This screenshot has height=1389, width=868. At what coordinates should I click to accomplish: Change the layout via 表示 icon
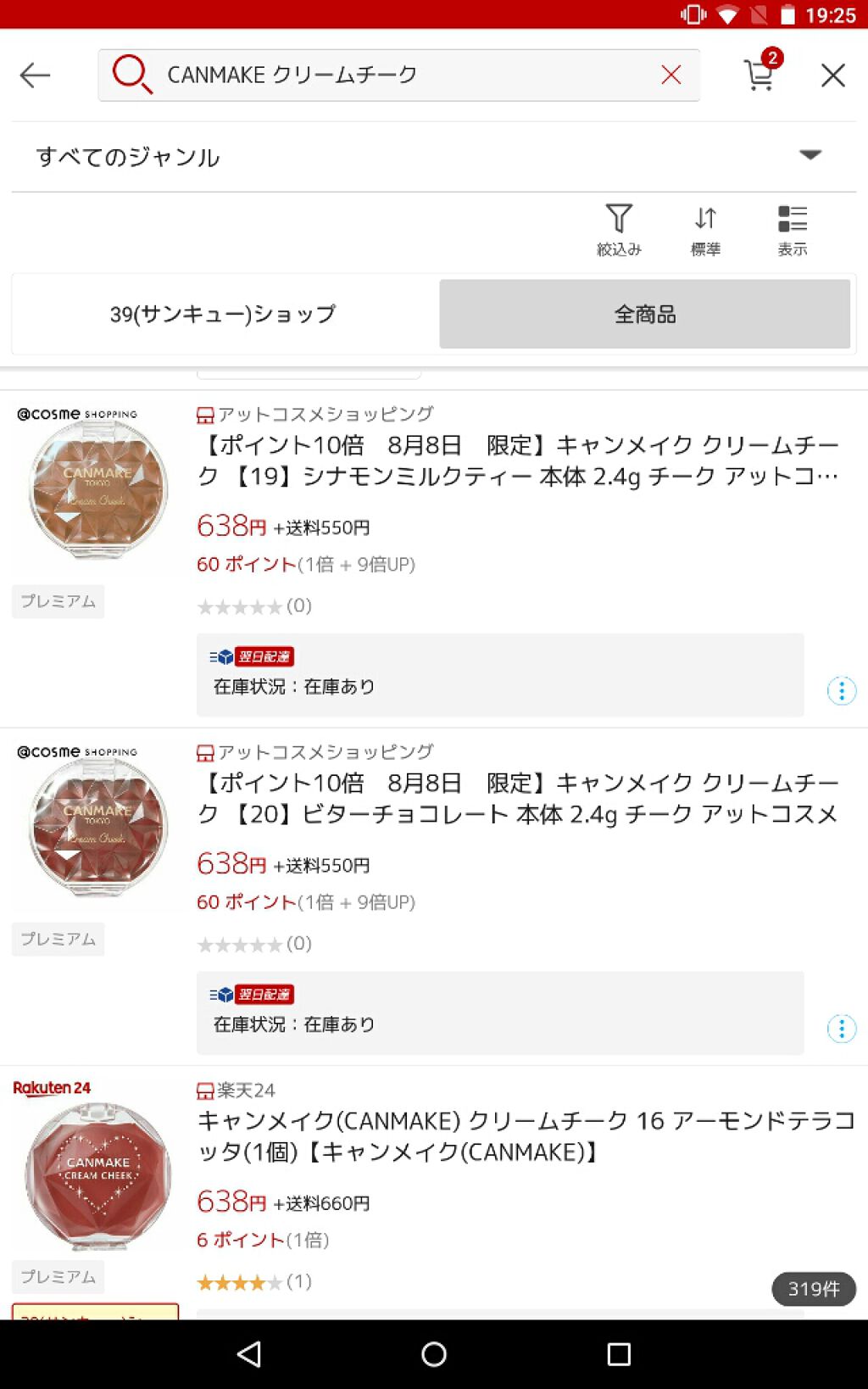coord(792,229)
